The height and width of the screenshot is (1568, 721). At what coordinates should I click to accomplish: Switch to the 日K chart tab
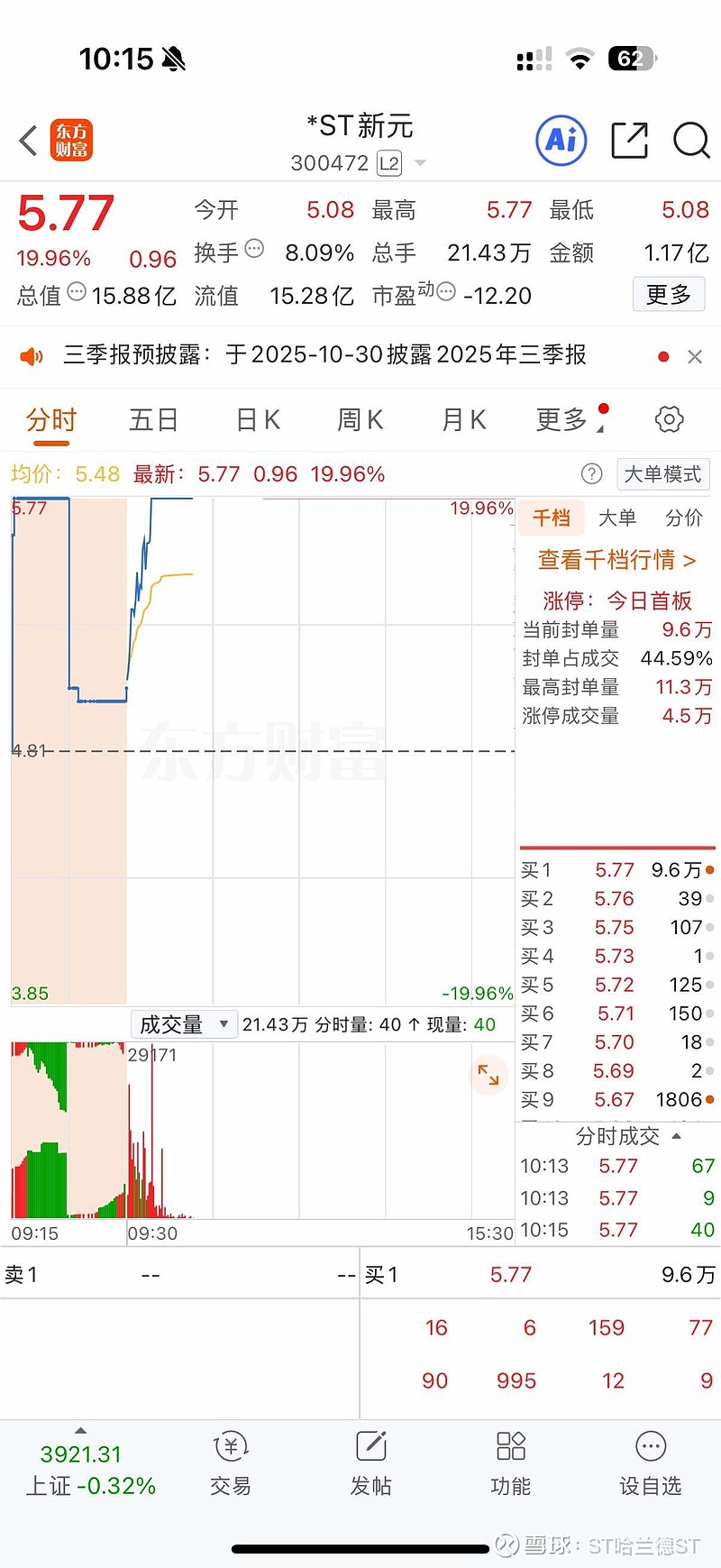click(258, 420)
